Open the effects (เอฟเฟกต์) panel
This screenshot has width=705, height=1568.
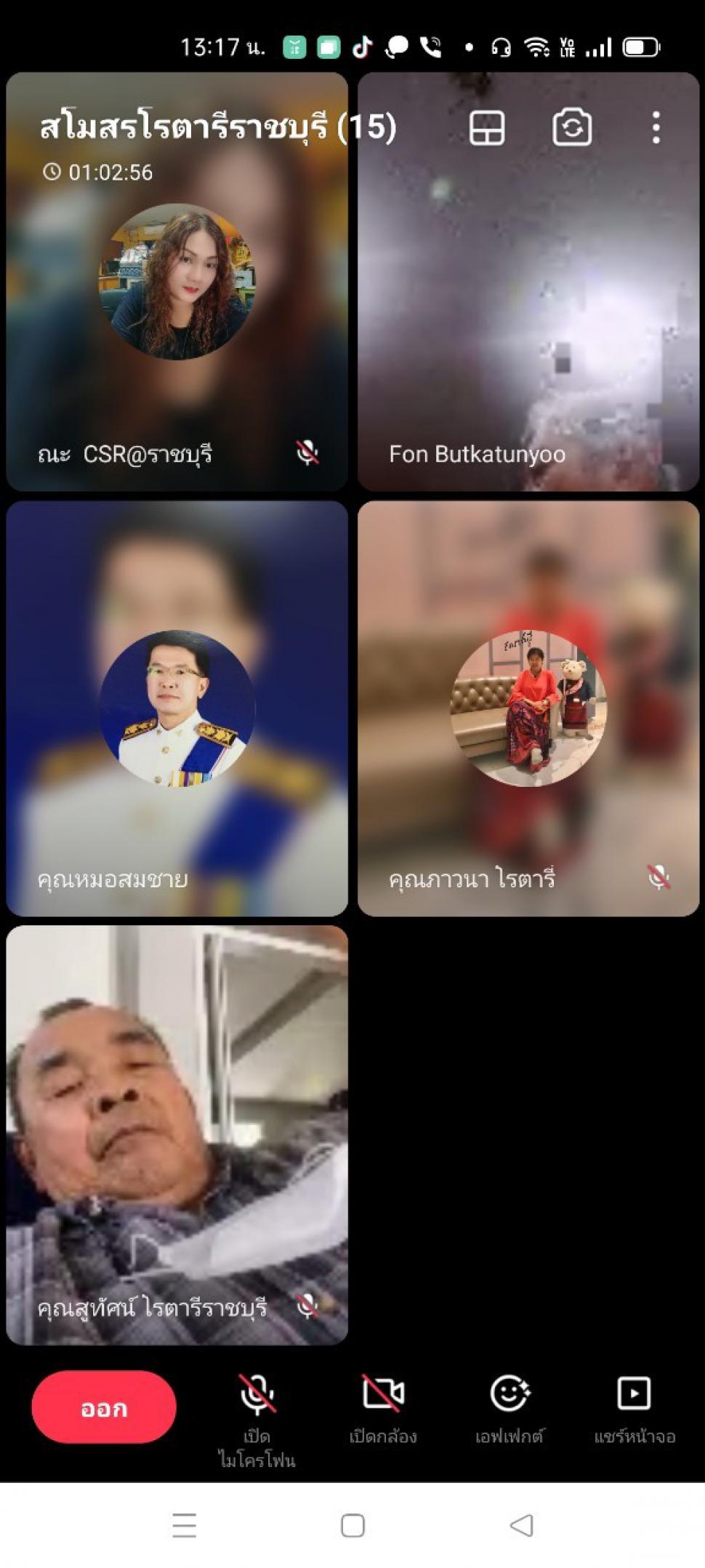[x=509, y=1409]
